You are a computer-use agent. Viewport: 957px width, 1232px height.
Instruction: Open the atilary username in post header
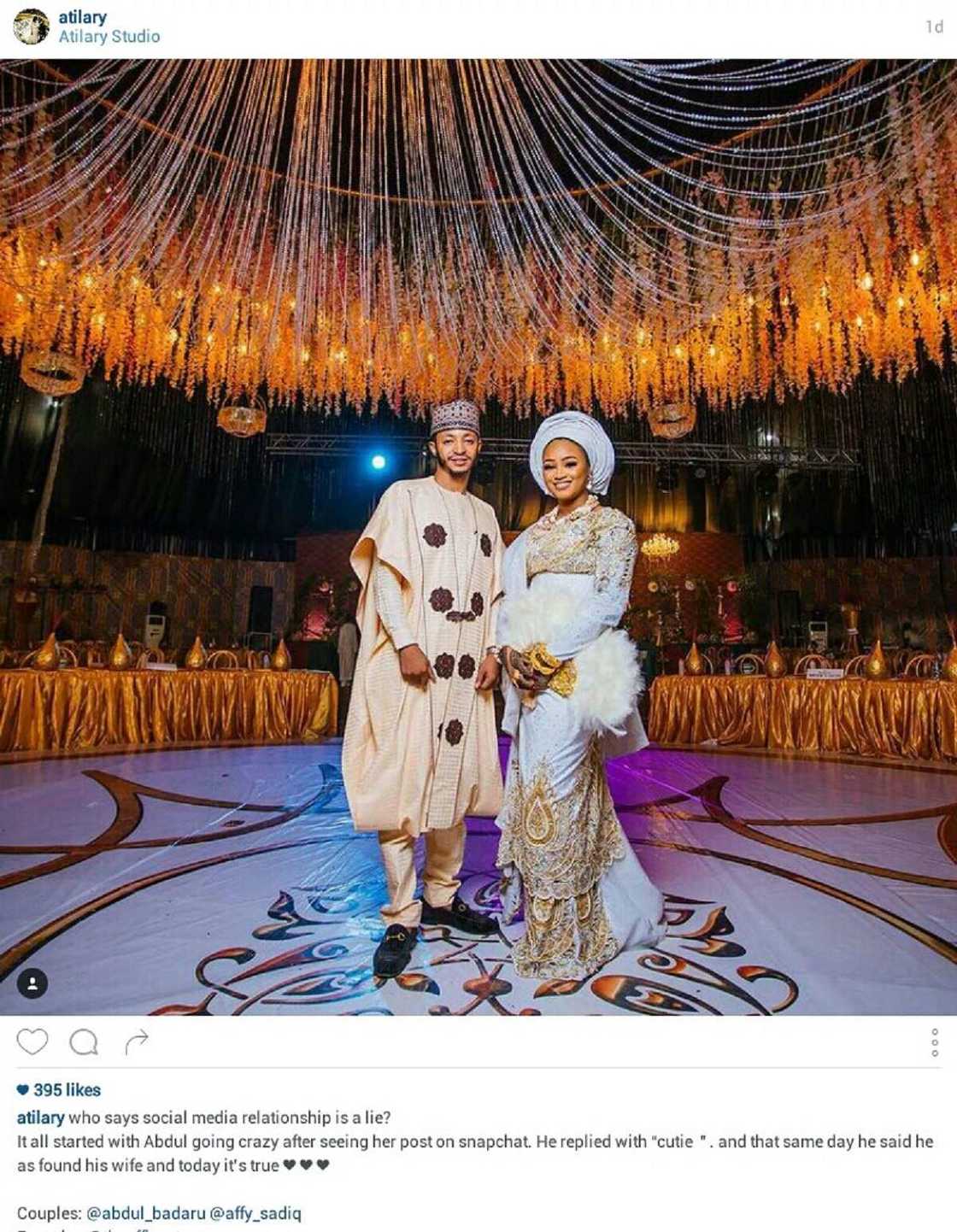pyautogui.click(x=82, y=17)
